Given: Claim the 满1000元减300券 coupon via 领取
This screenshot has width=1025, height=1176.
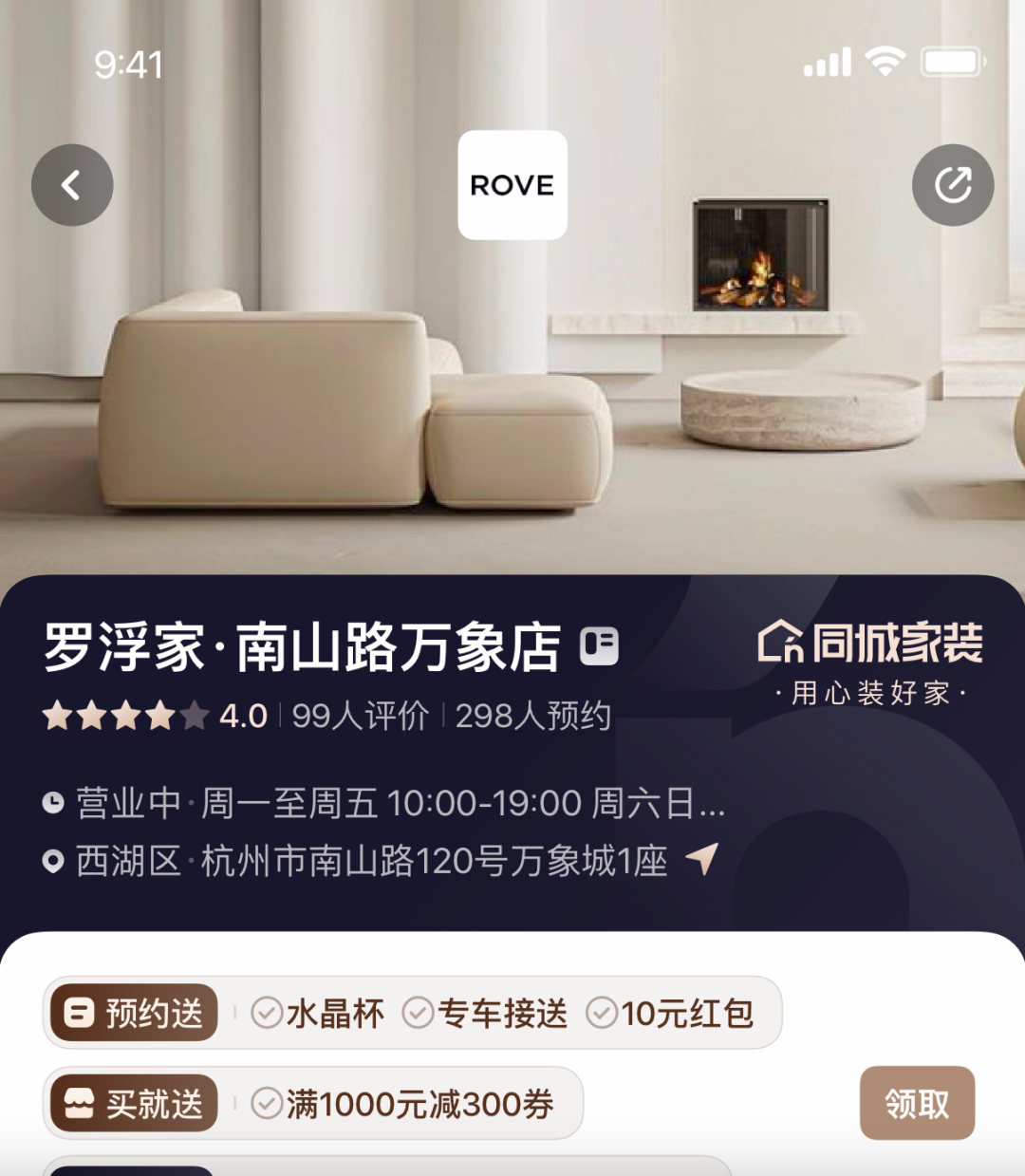Looking at the screenshot, I should point(916,1103).
